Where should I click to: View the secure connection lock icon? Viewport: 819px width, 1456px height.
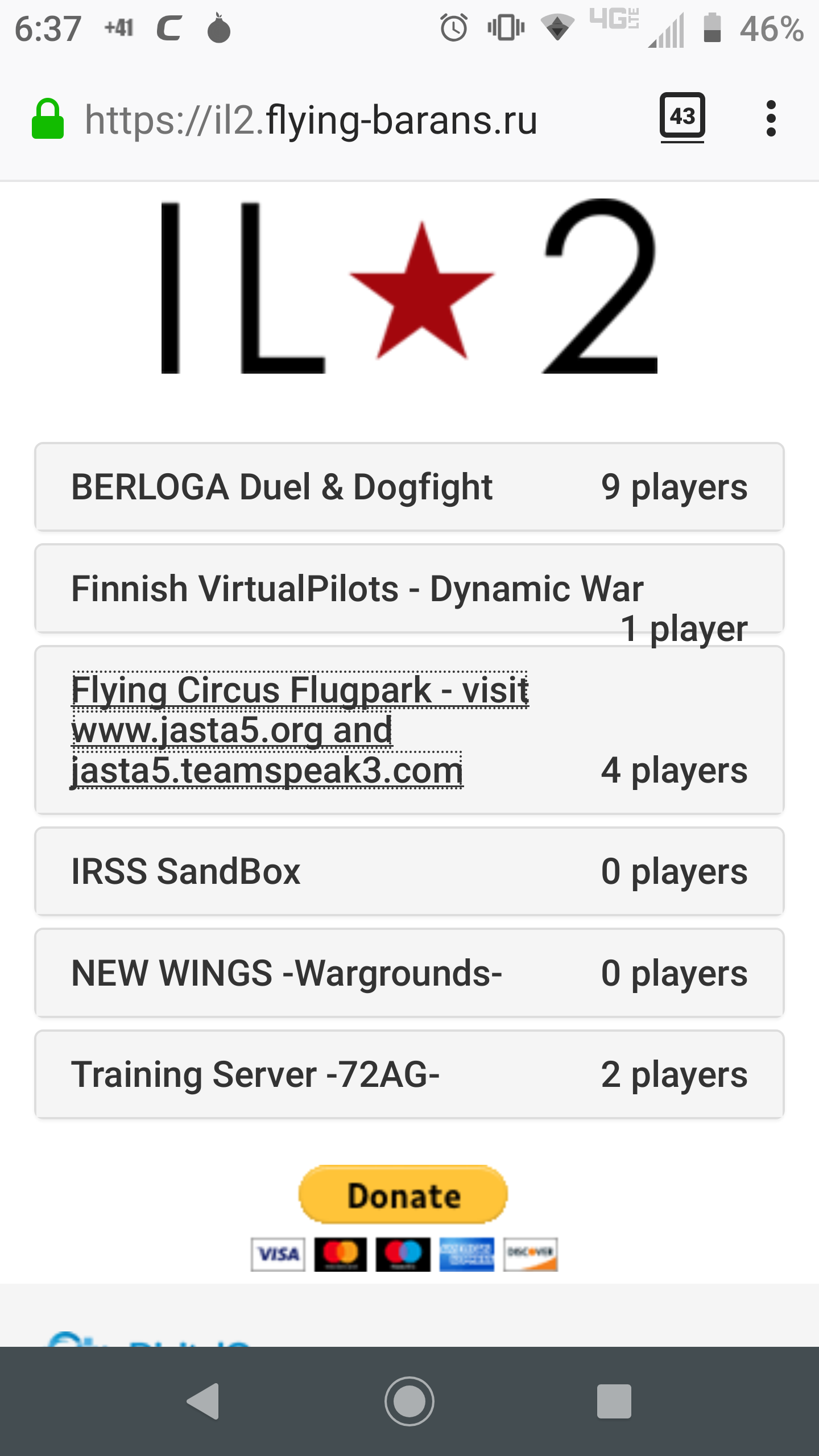pyautogui.click(x=47, y=119)
